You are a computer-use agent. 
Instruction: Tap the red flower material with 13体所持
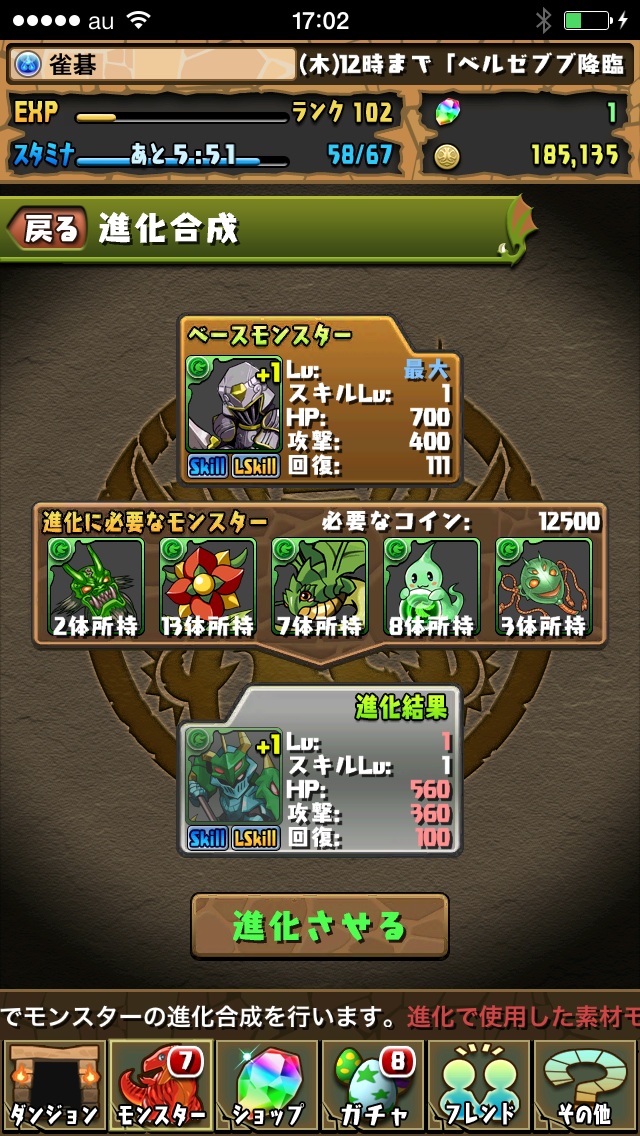(x=208, y=586)
